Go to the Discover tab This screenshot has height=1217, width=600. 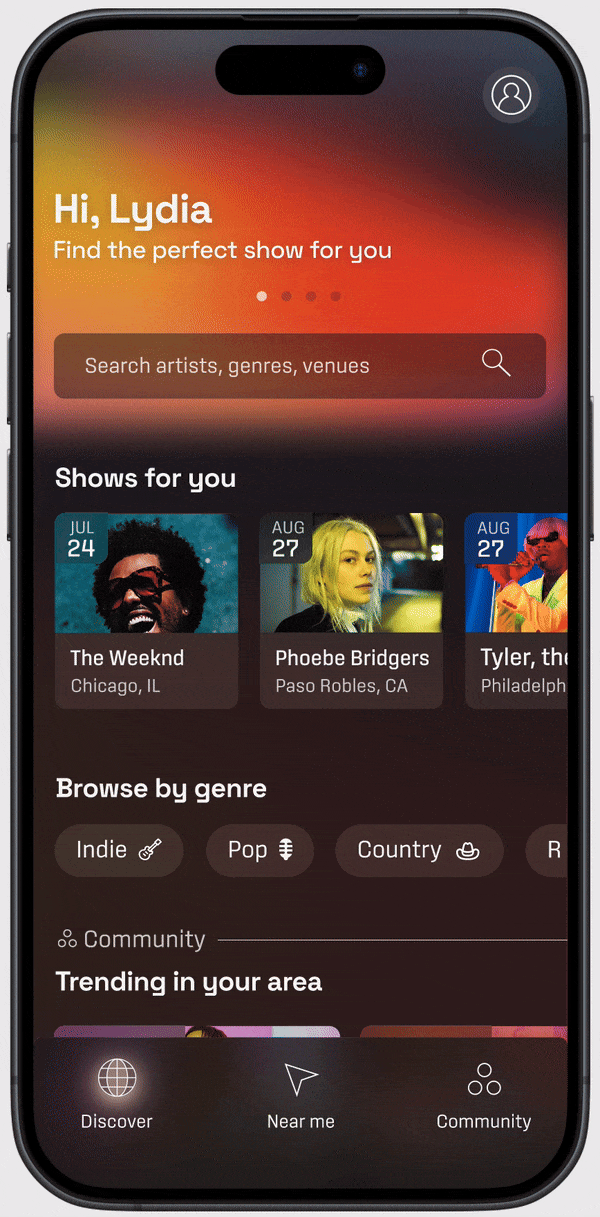117,1096
